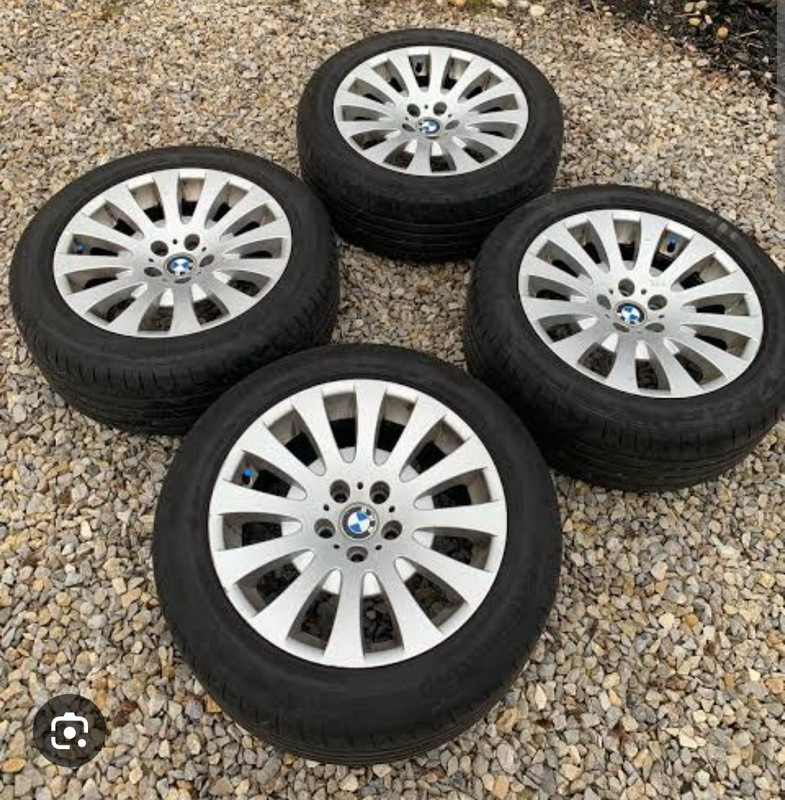This screenshot has width=785, height=800.
Task: Open the visual search lens icon
Action: click(x=69, y=730)
